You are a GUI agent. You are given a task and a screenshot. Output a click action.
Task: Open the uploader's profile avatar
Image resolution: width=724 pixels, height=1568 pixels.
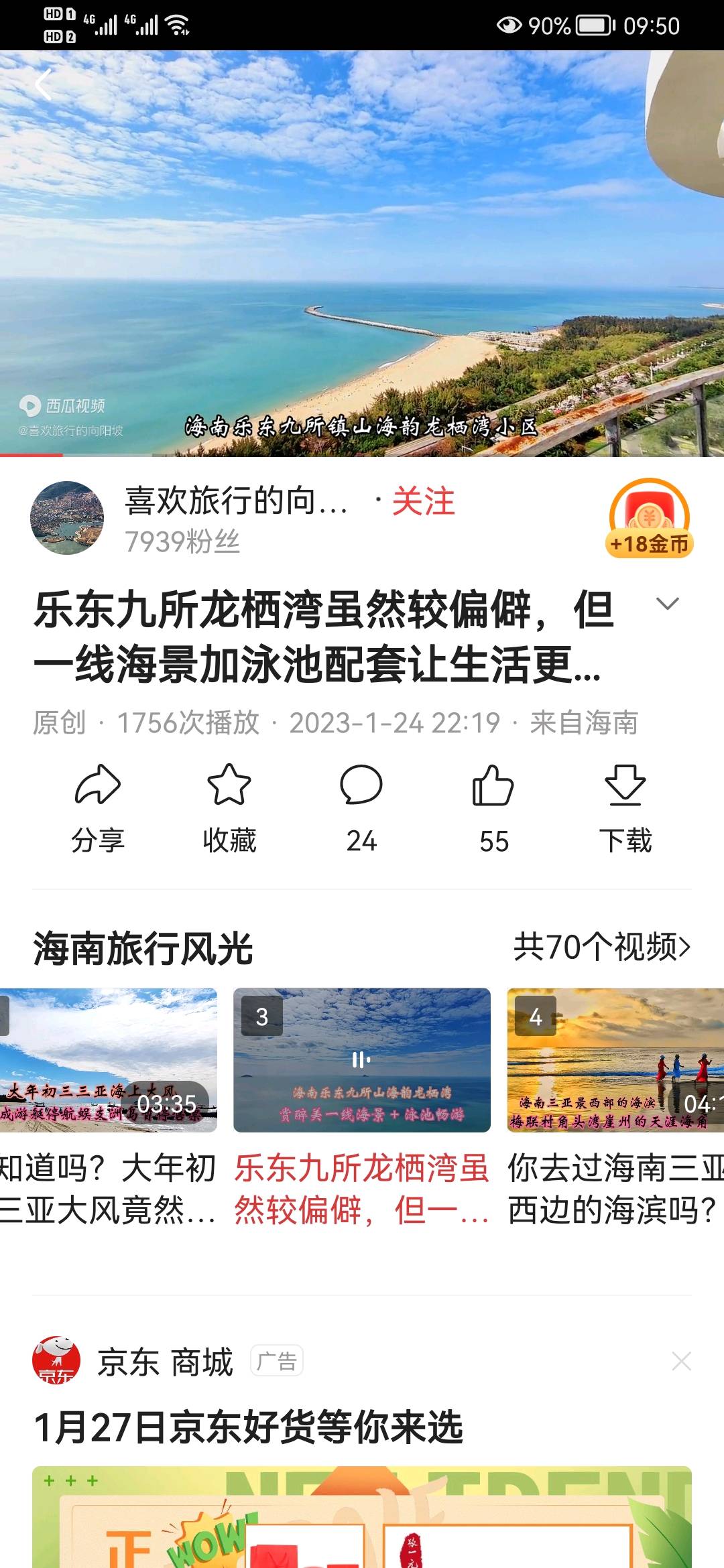coord(67,518)
